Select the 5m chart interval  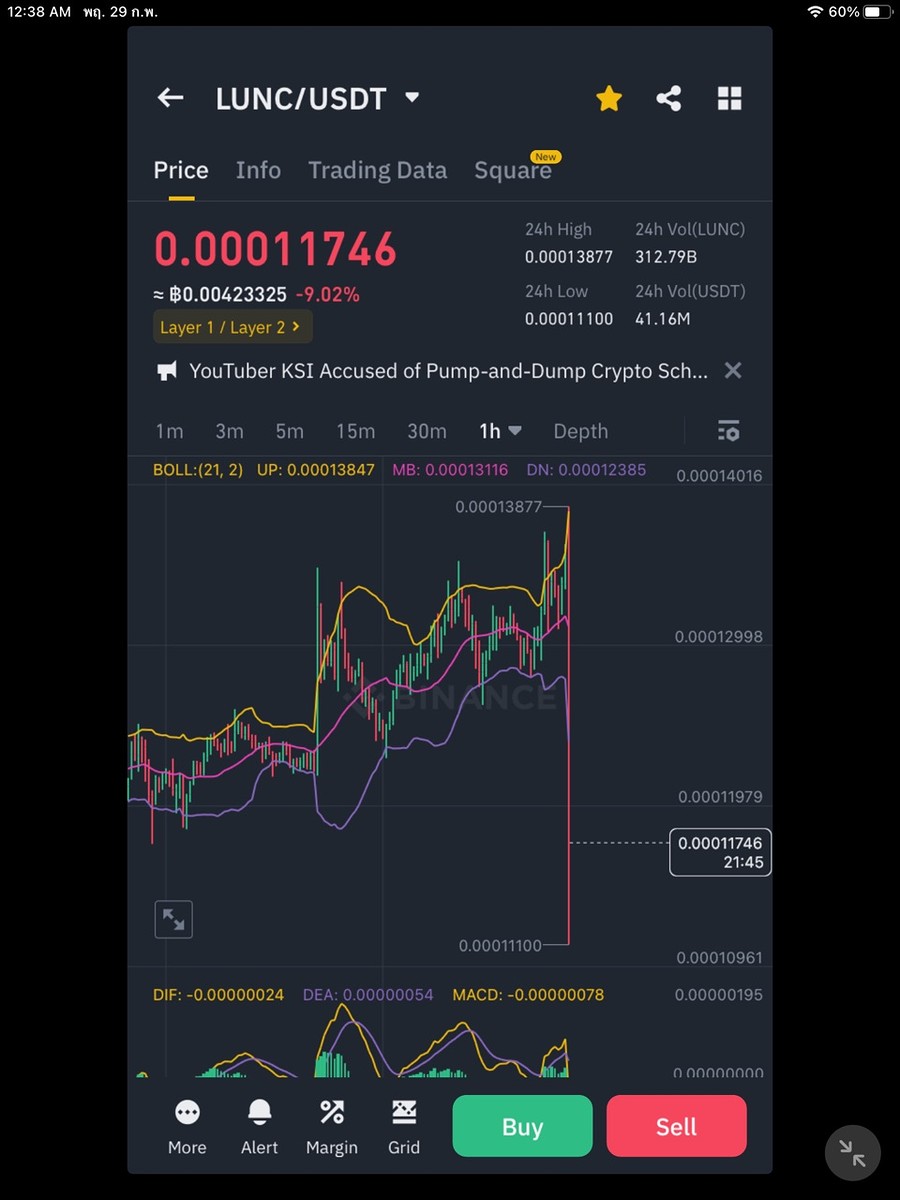pos(289,431)
